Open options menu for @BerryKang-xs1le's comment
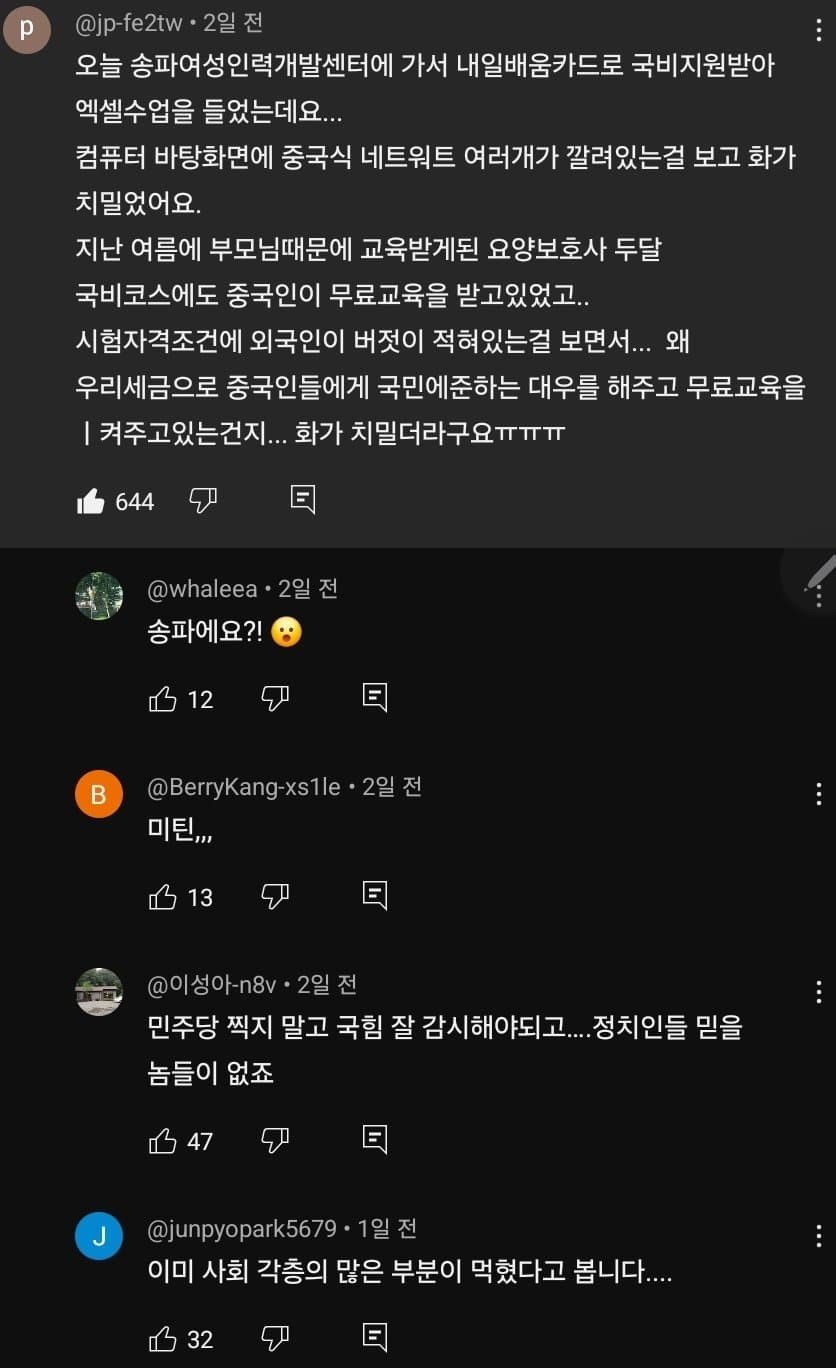The height and width of the screenshot is (1368, 836). click(820, 792)
